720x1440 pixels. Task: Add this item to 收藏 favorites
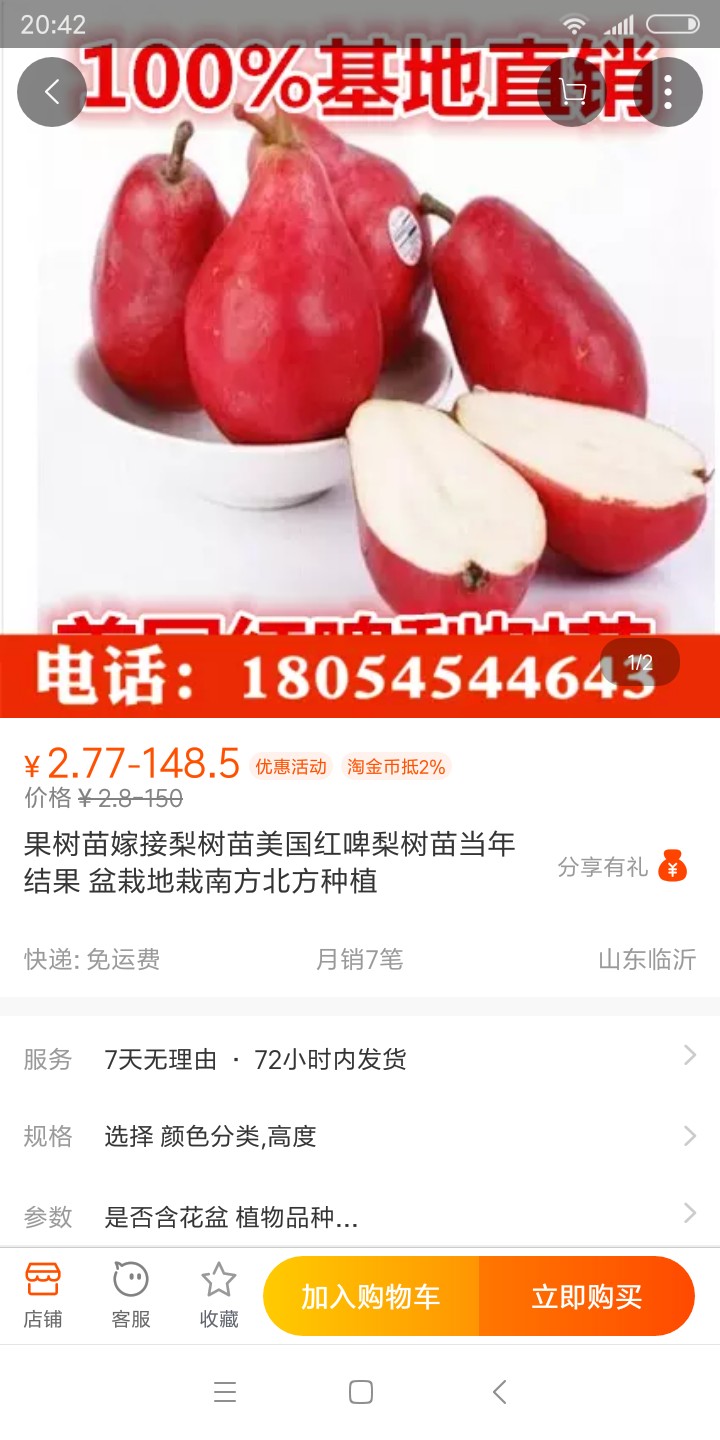tap(219, 1295)
